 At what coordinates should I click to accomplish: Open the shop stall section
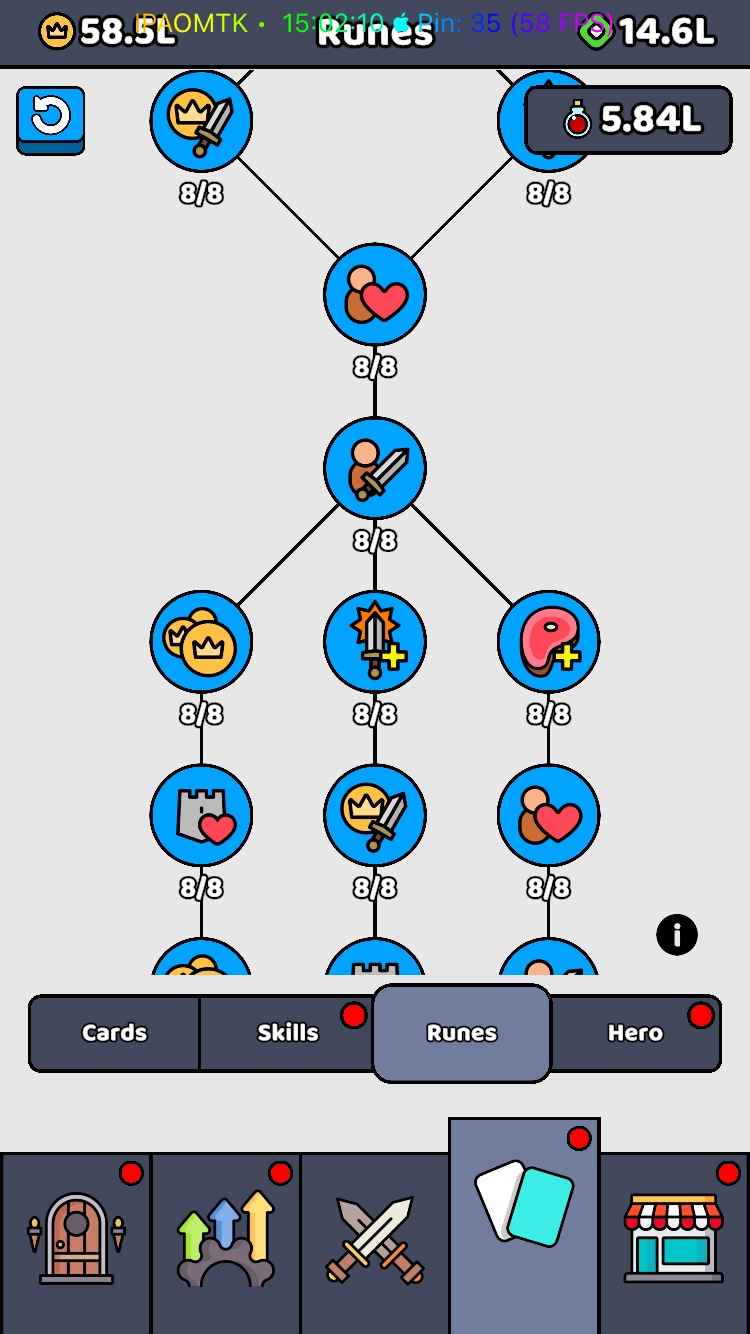click(x=674, y=1243)
